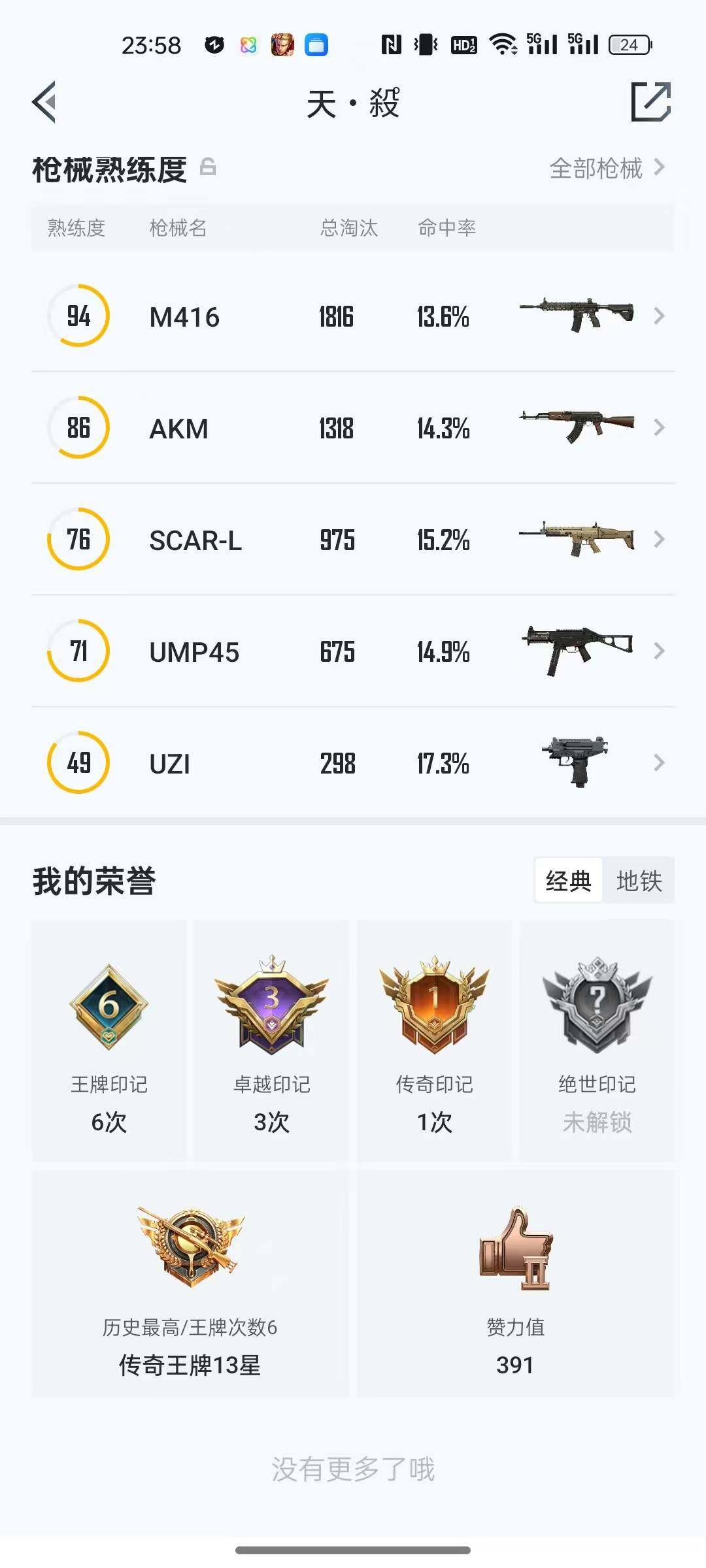This screenshot has width=706, height=1568.
Task: Toggle Wi-Fi from the status bar
Action: (502, 44)
